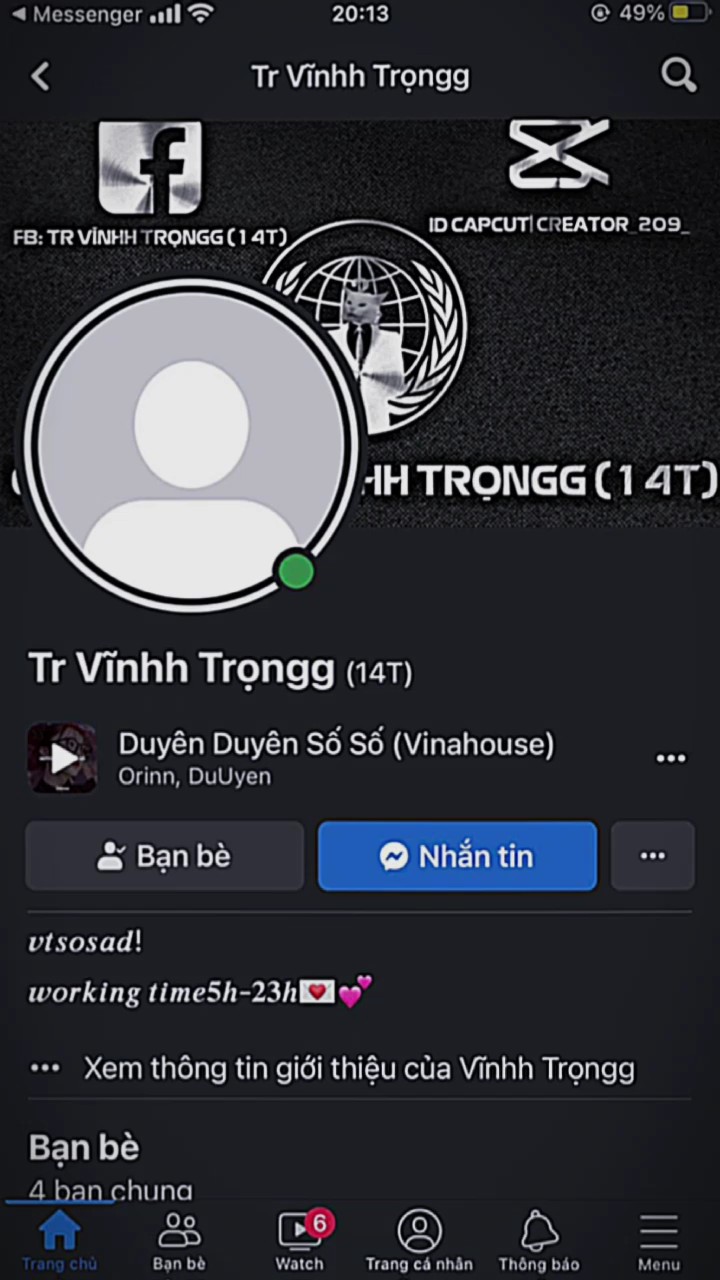Tap the Bạn bè friends button
The height and width of the screenshot is (1280, 720).
(165, 856)
